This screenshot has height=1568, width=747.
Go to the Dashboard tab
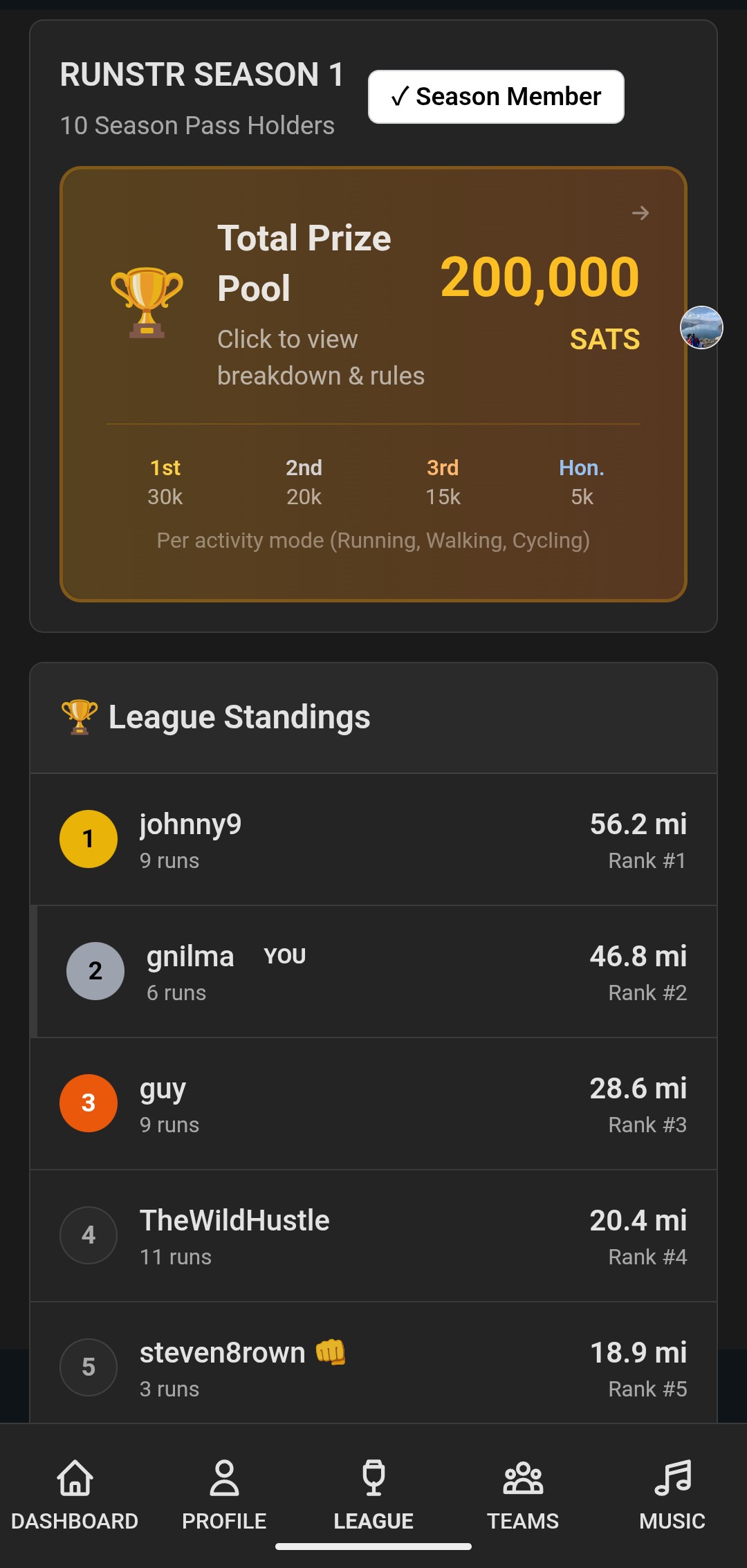click(75, 1495)
